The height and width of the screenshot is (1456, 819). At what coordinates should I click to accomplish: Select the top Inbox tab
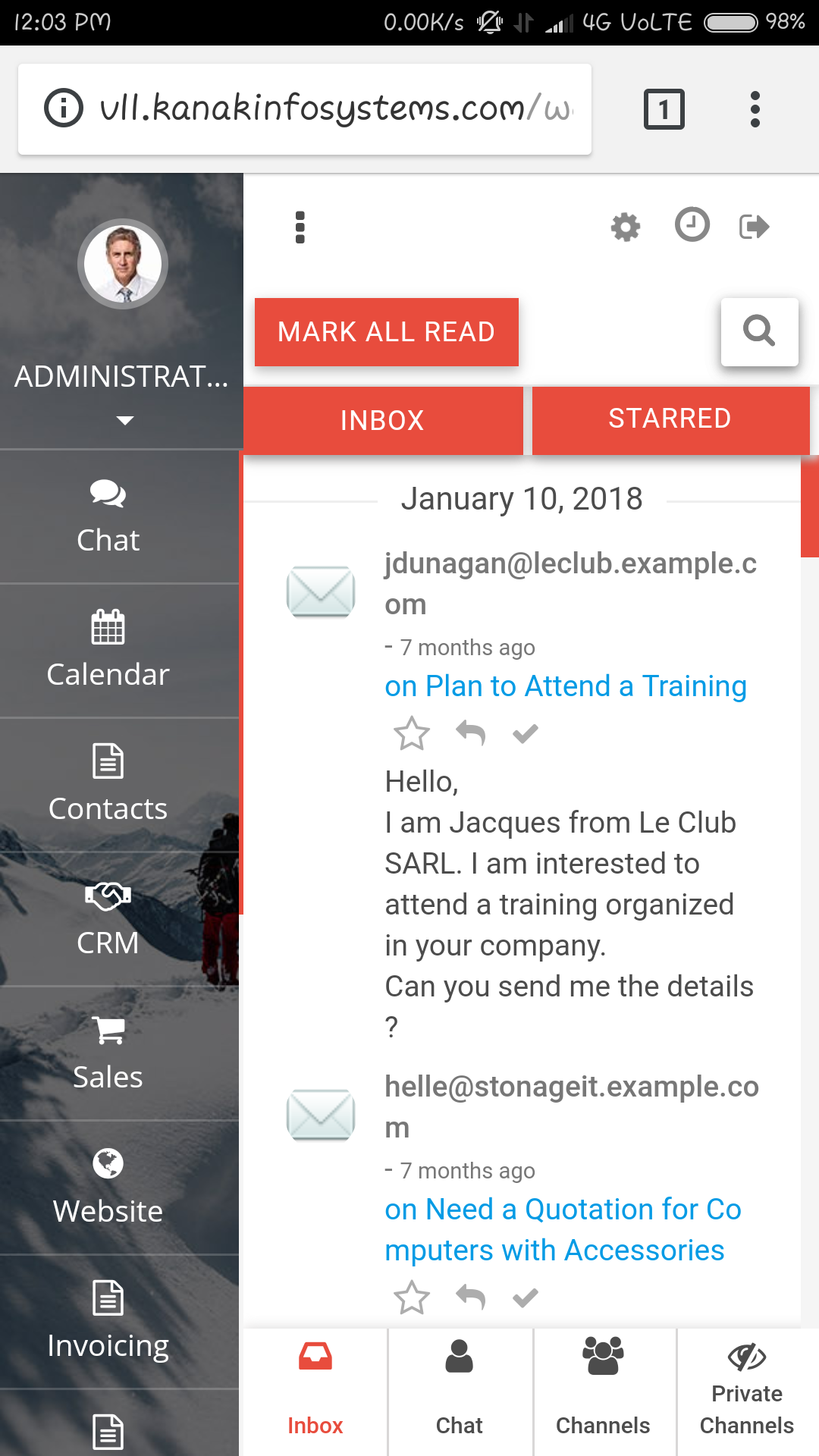click(382, 421)
